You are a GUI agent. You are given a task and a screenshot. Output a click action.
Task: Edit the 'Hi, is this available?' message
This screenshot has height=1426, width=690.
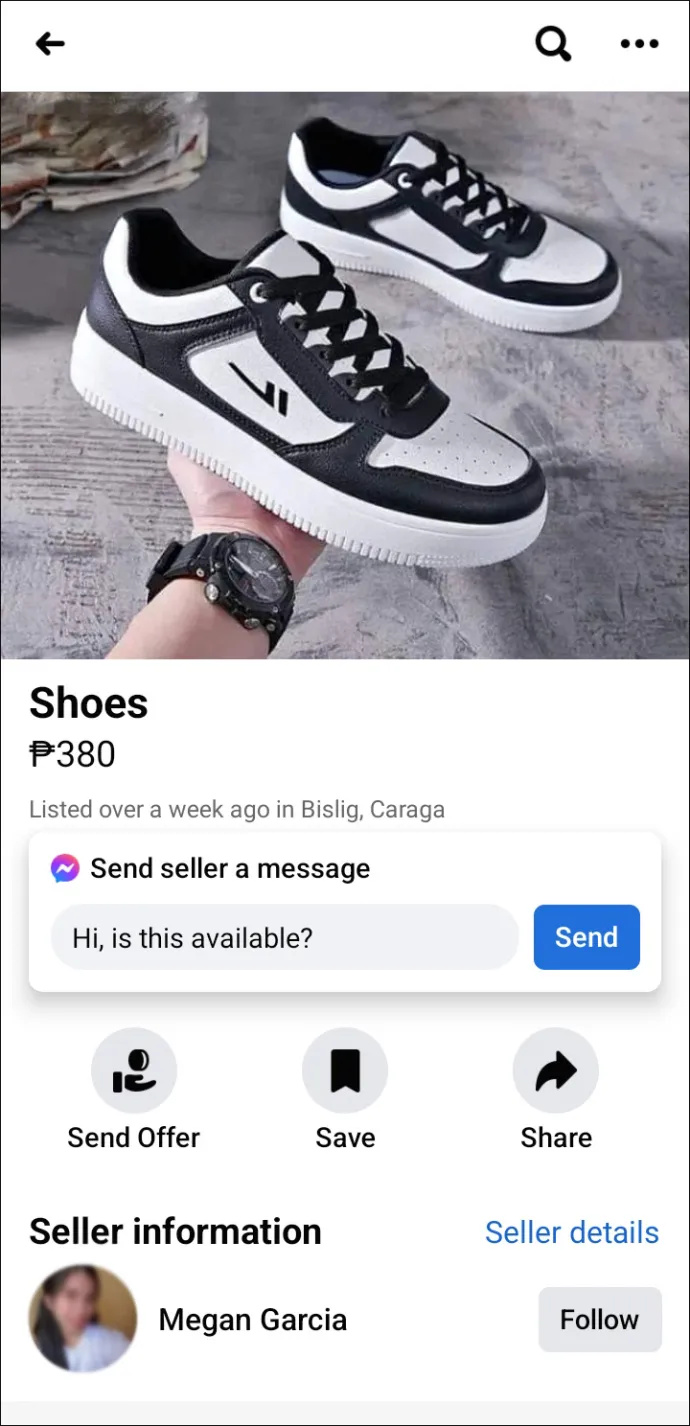click(x=285, y=938)
